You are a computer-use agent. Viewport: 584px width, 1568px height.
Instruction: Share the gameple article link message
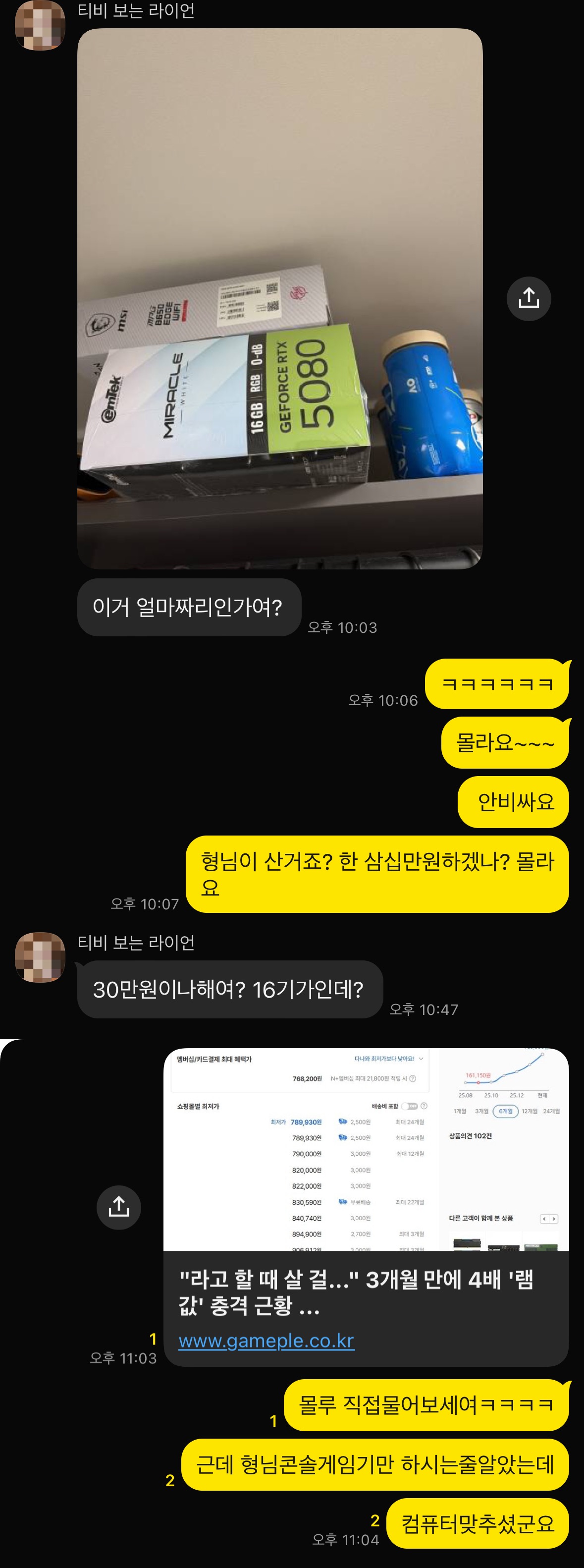tap(118, 1207)
